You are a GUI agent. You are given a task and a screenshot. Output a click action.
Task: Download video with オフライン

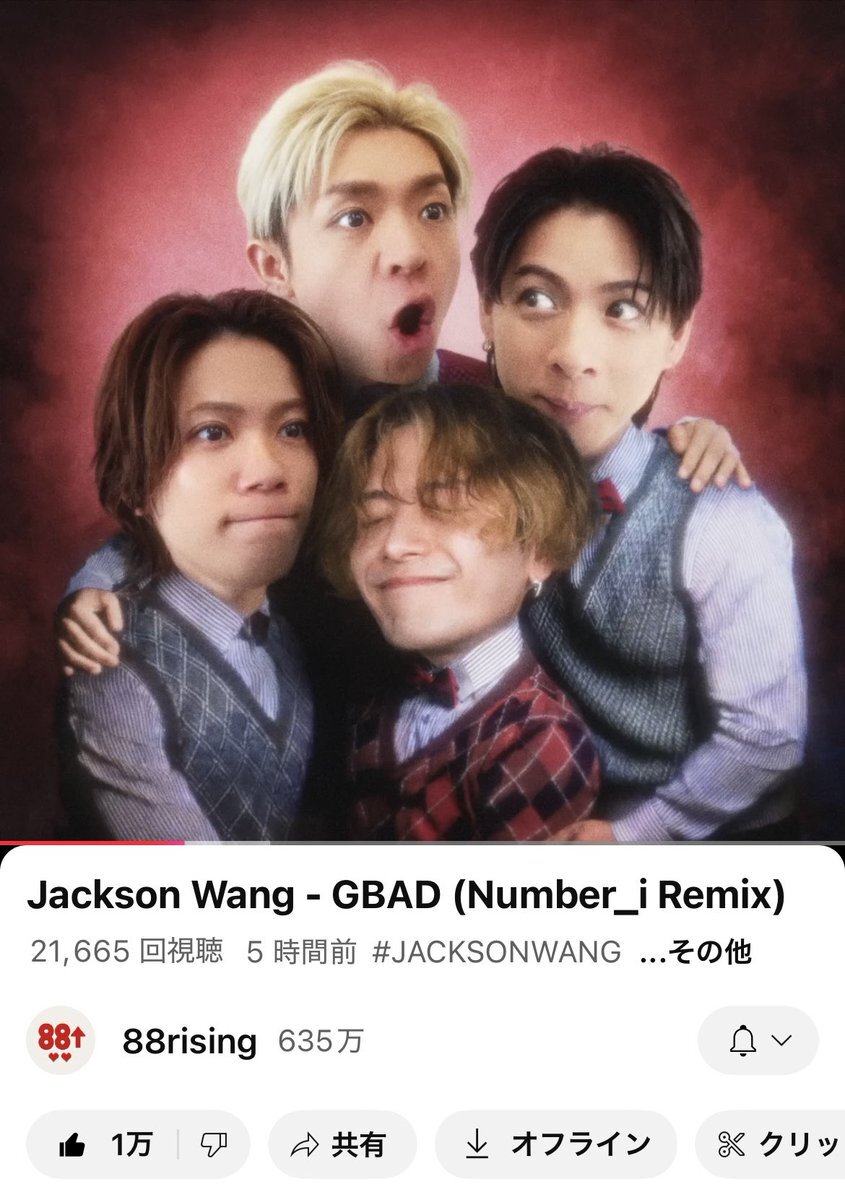coord(556,1145)
